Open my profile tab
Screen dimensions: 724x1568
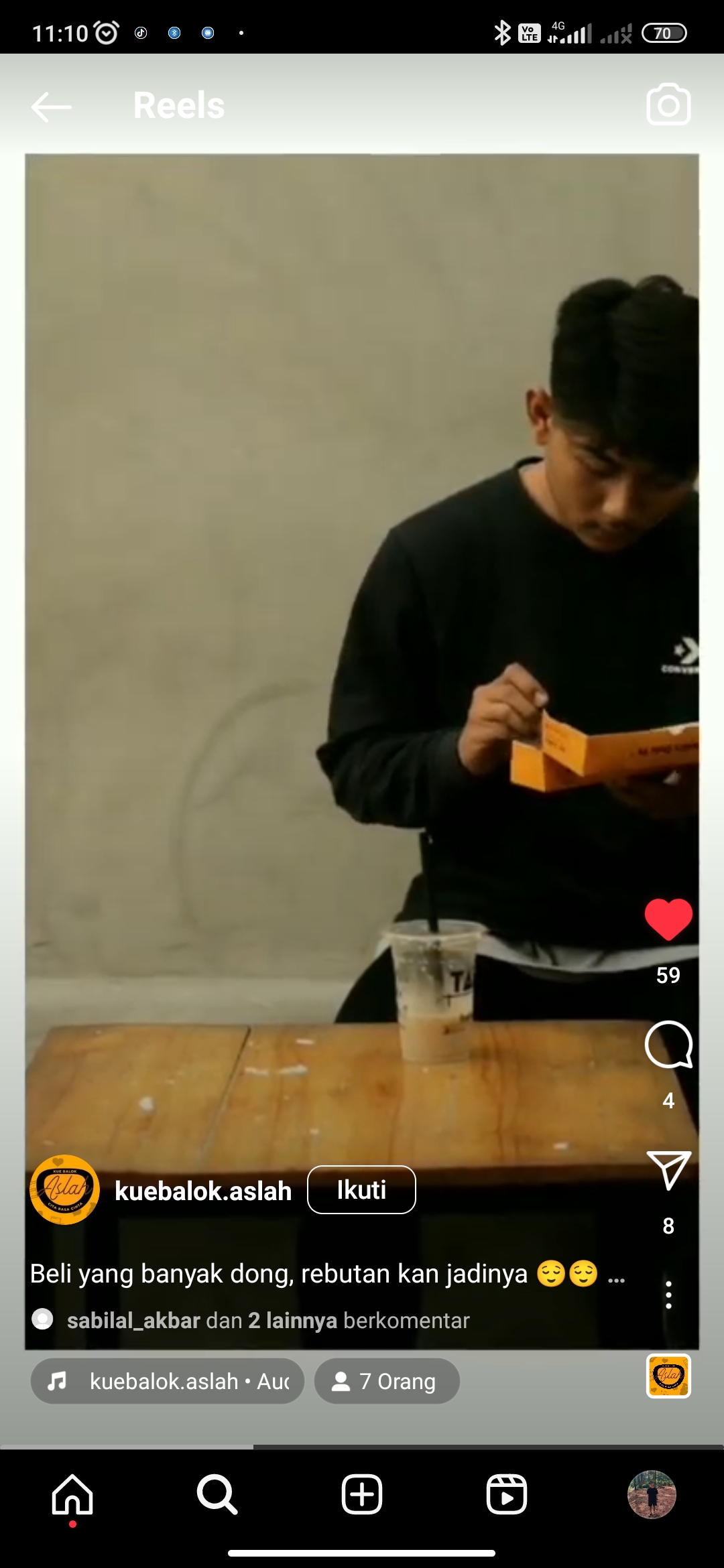pos(652,1494)
